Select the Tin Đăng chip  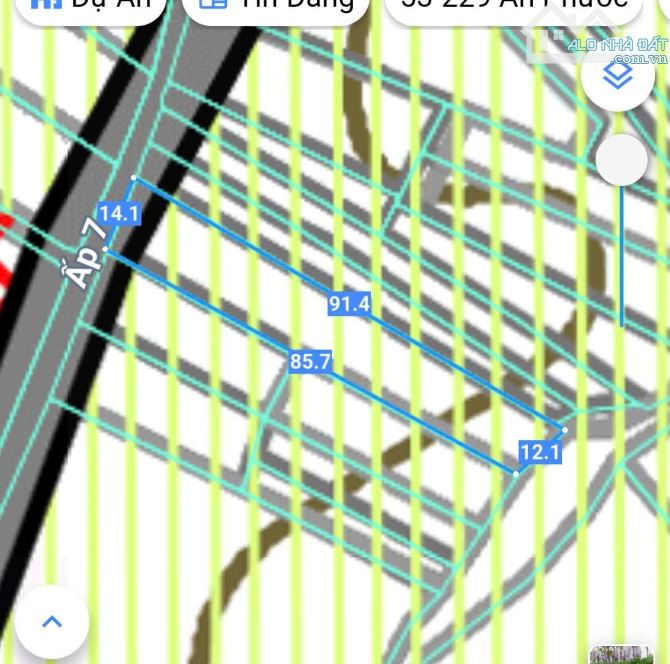pos(276,6)
